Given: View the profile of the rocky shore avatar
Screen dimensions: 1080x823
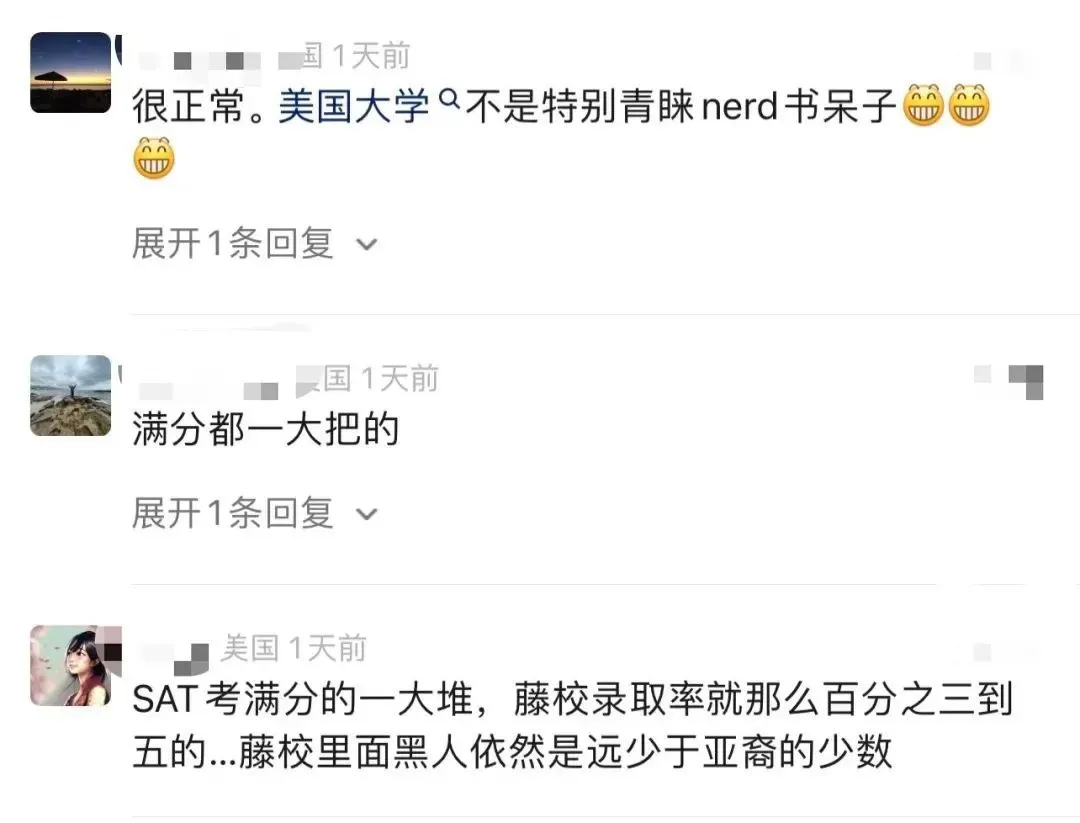Looking at the screenshot, I should click(70, 395).
